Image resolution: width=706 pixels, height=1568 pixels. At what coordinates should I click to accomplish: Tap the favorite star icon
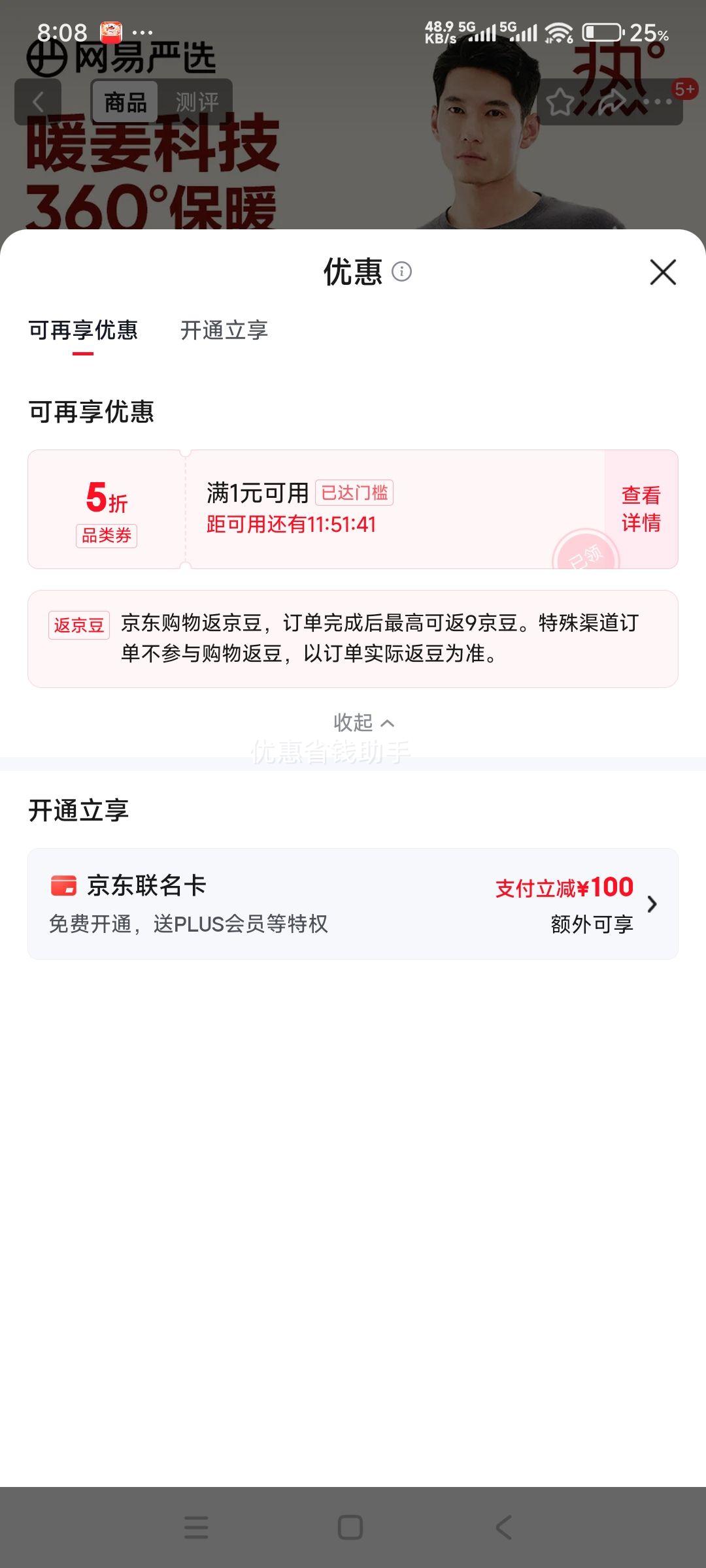coord(559,101)
